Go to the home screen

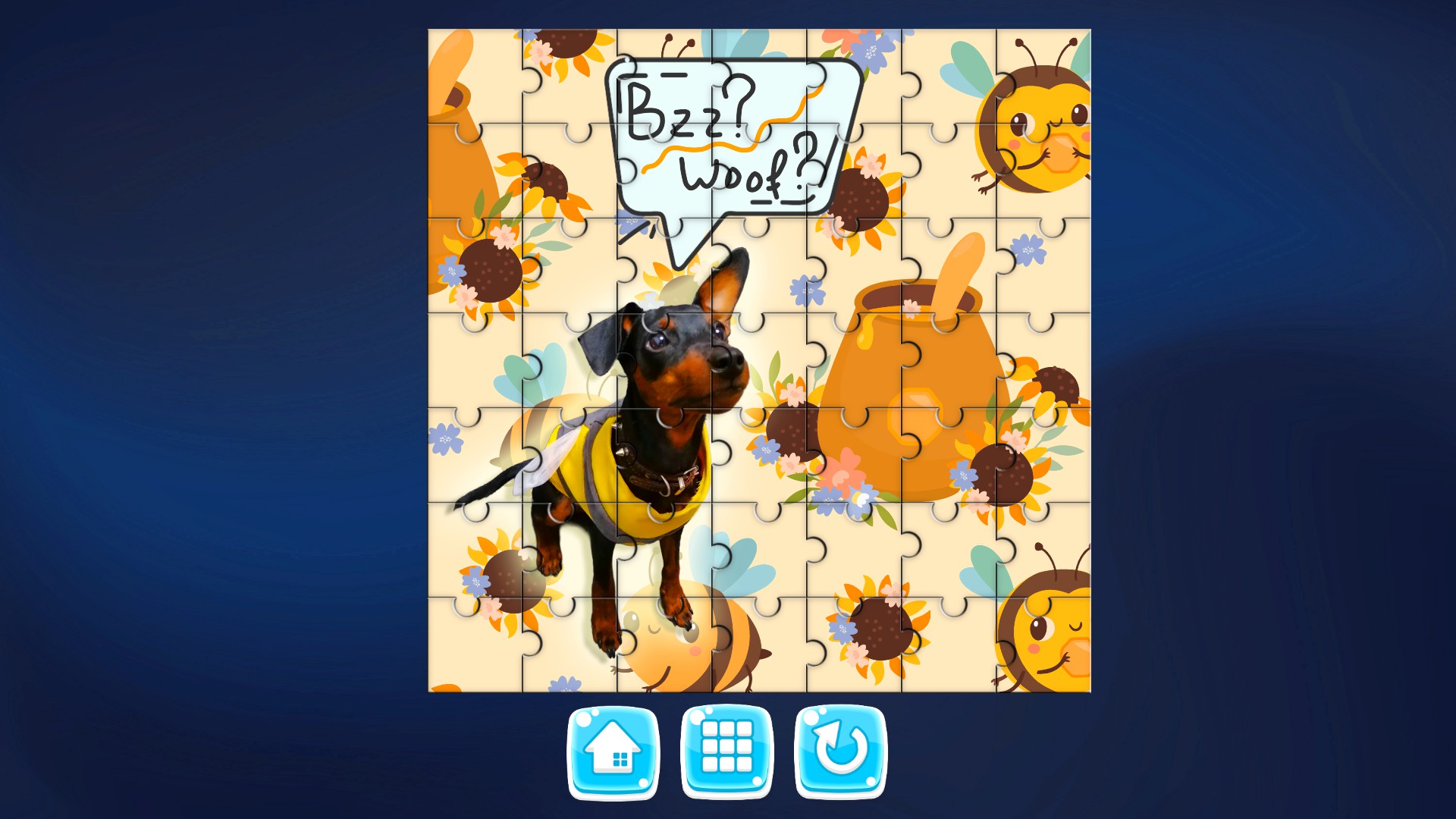click(x=613, y=752)
